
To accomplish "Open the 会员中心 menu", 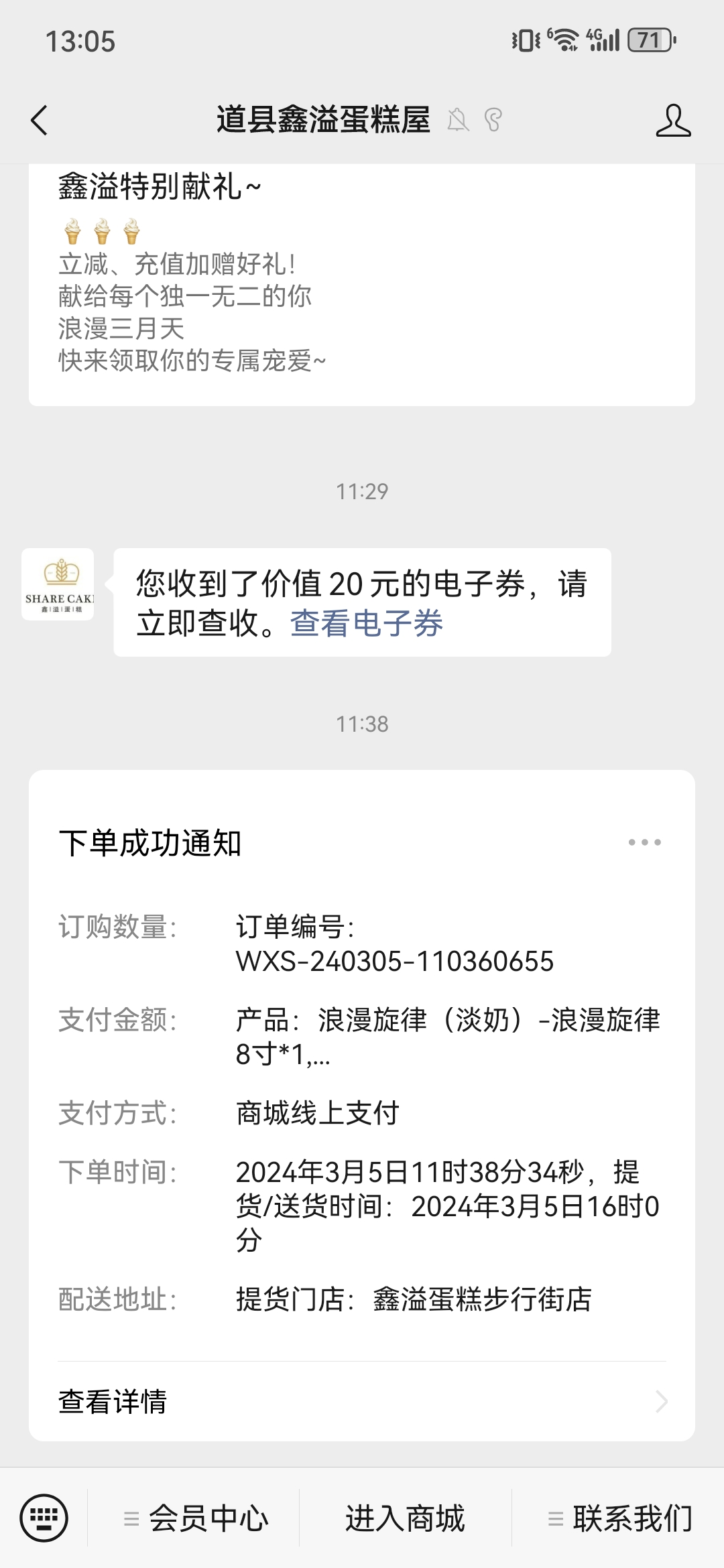I will pos(194,1518).
